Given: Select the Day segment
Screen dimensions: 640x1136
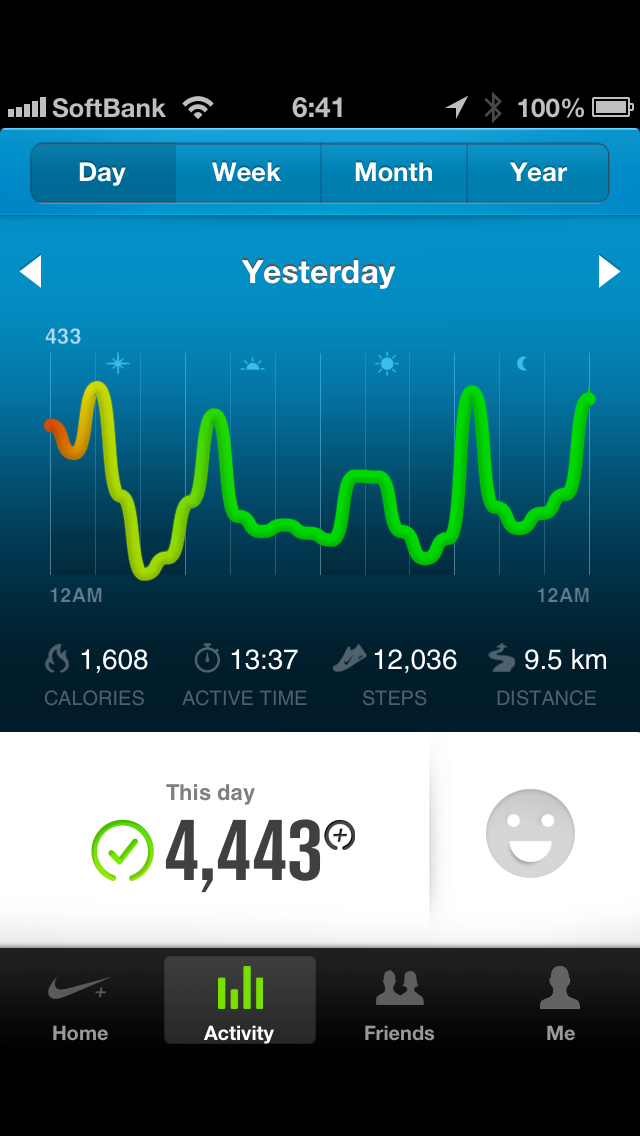Looking at the screenshot, I should coord(103,173).
